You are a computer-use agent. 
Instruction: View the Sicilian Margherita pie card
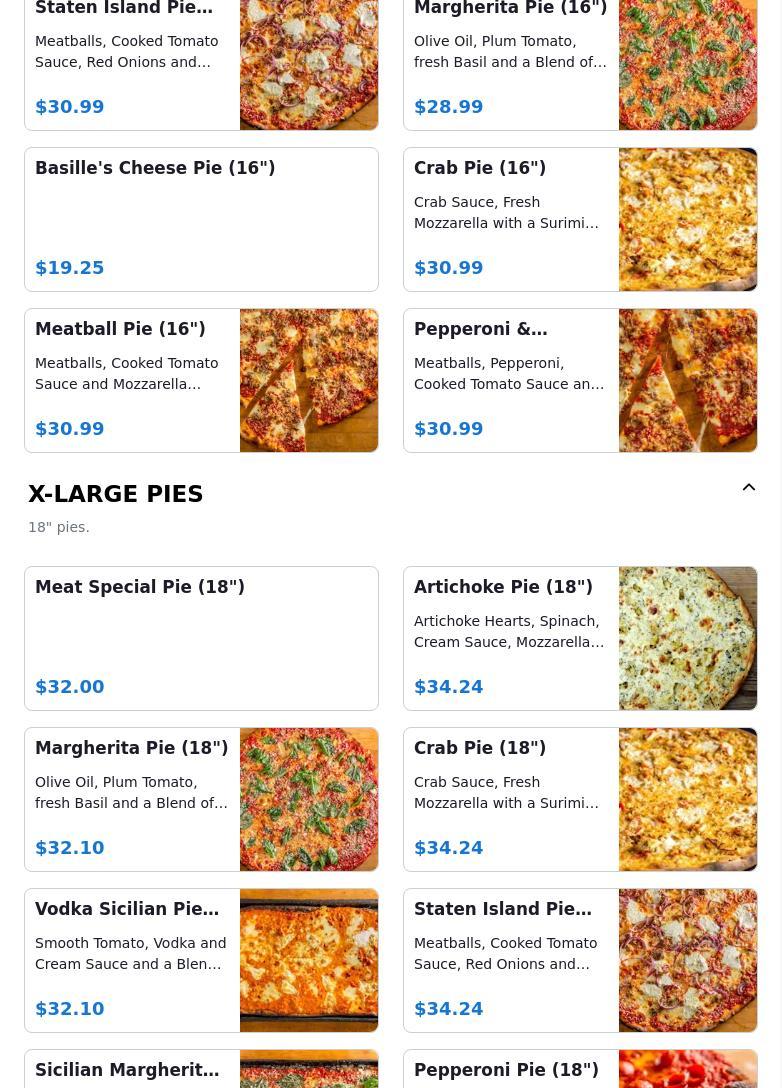[201, 1070]
